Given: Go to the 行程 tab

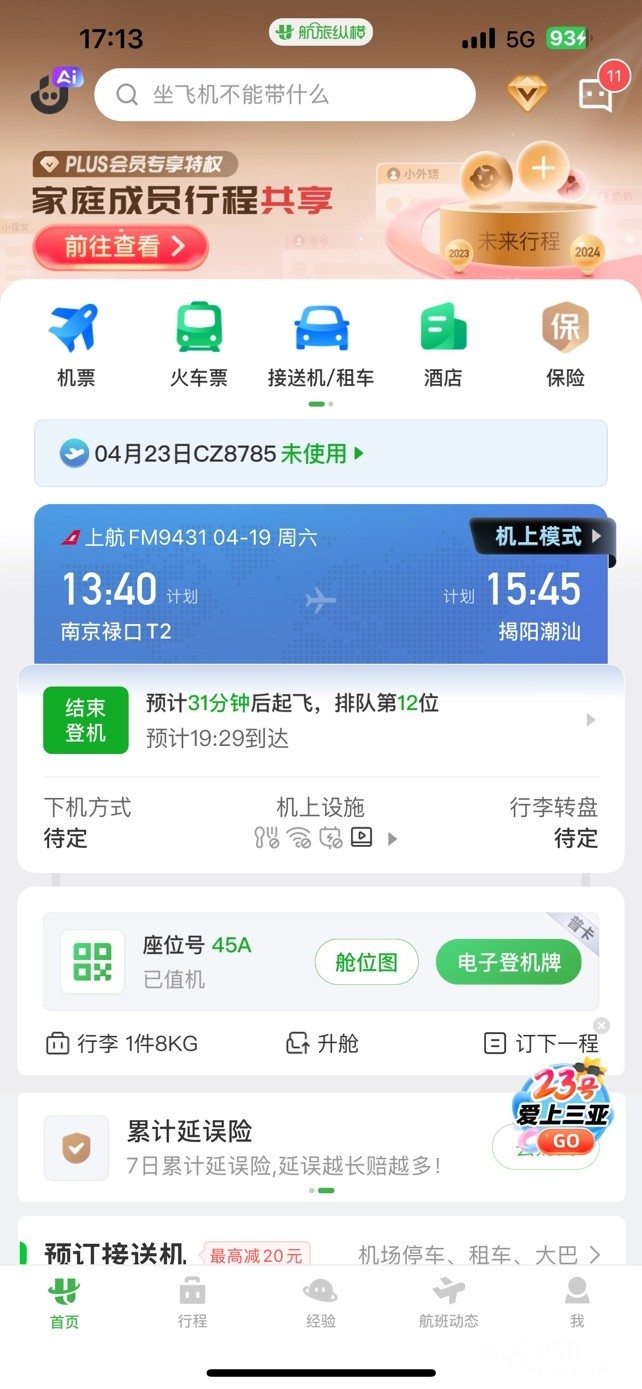Looking at the screenshot, I should 192,1303.
